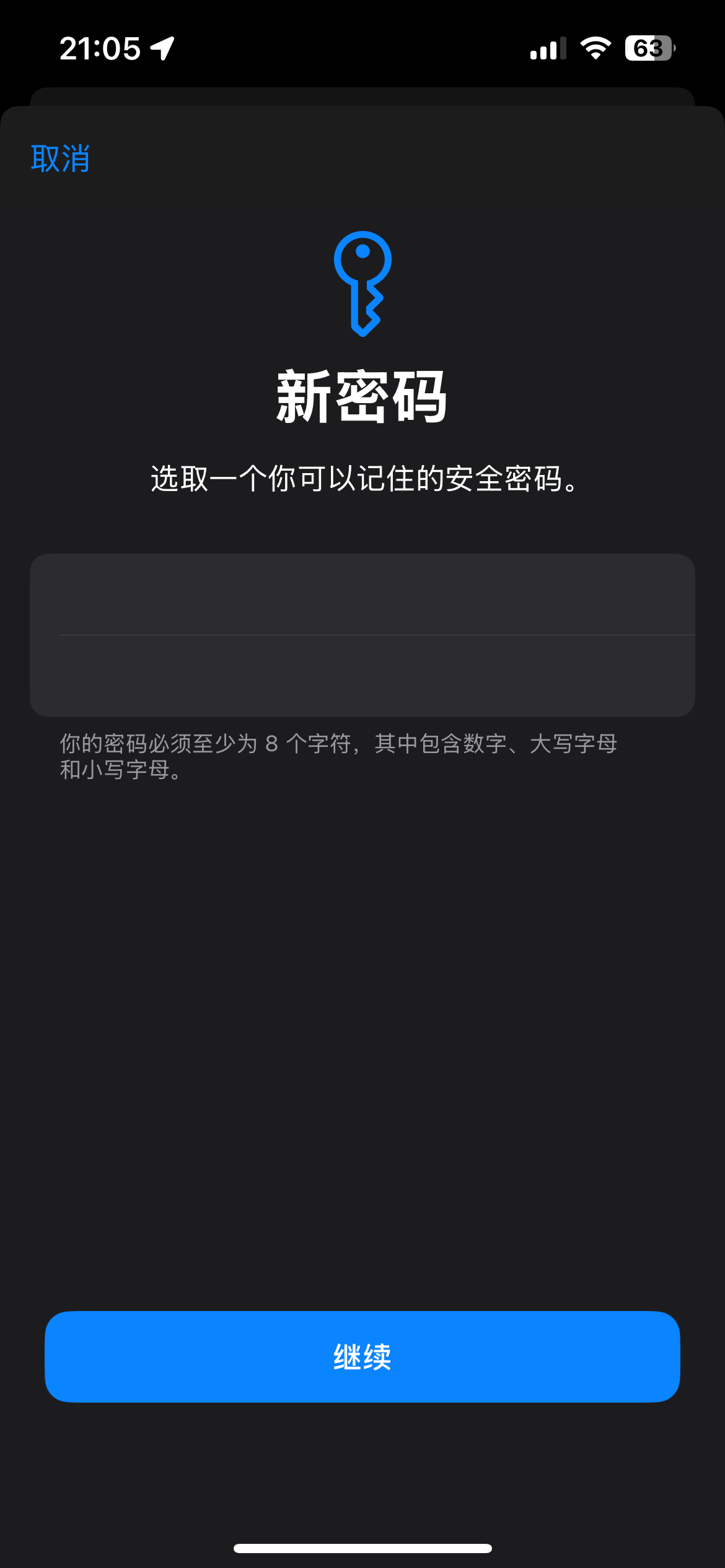
Task: Focus the second password confirmation field
Action: click(362, 676)
